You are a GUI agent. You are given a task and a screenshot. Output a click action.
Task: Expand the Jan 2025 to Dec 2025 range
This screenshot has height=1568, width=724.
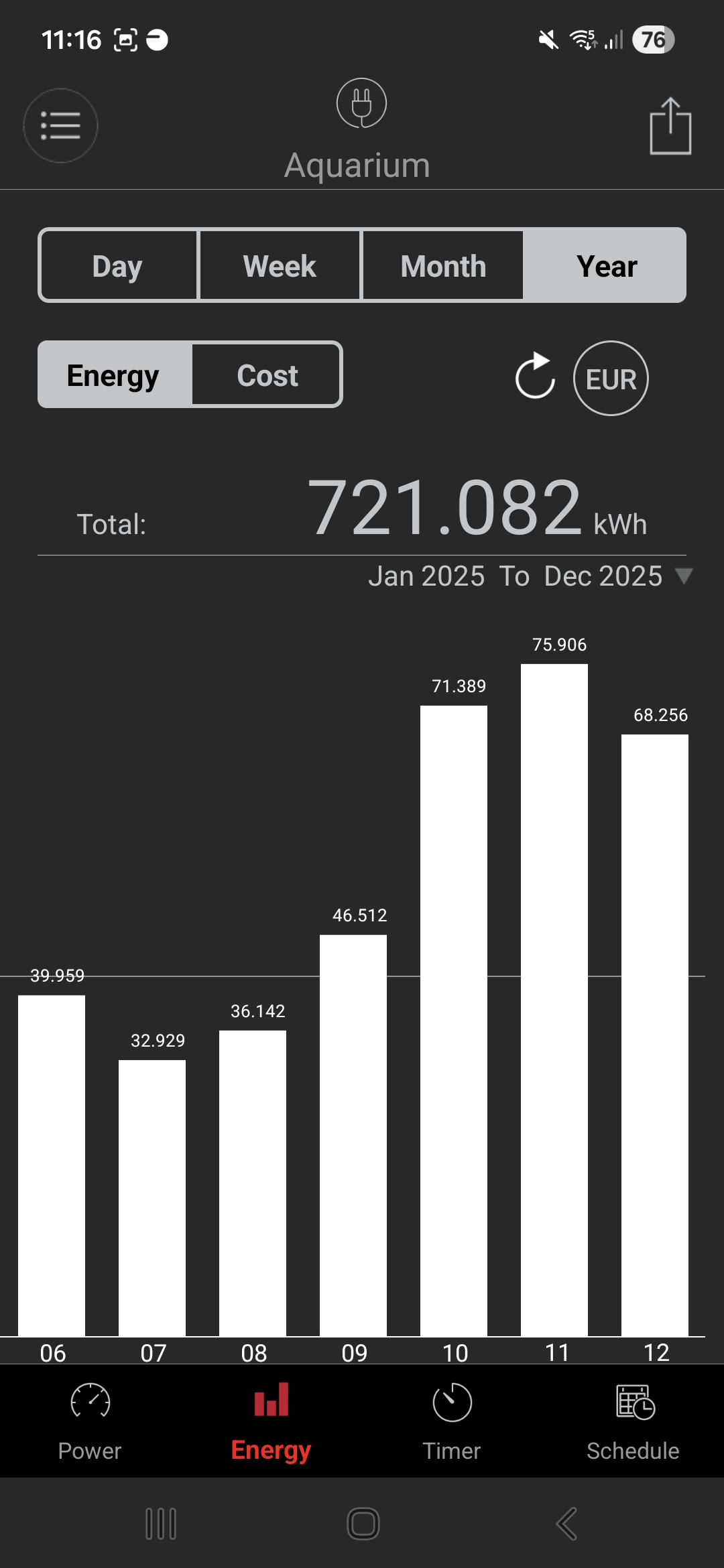pos(683,576)
